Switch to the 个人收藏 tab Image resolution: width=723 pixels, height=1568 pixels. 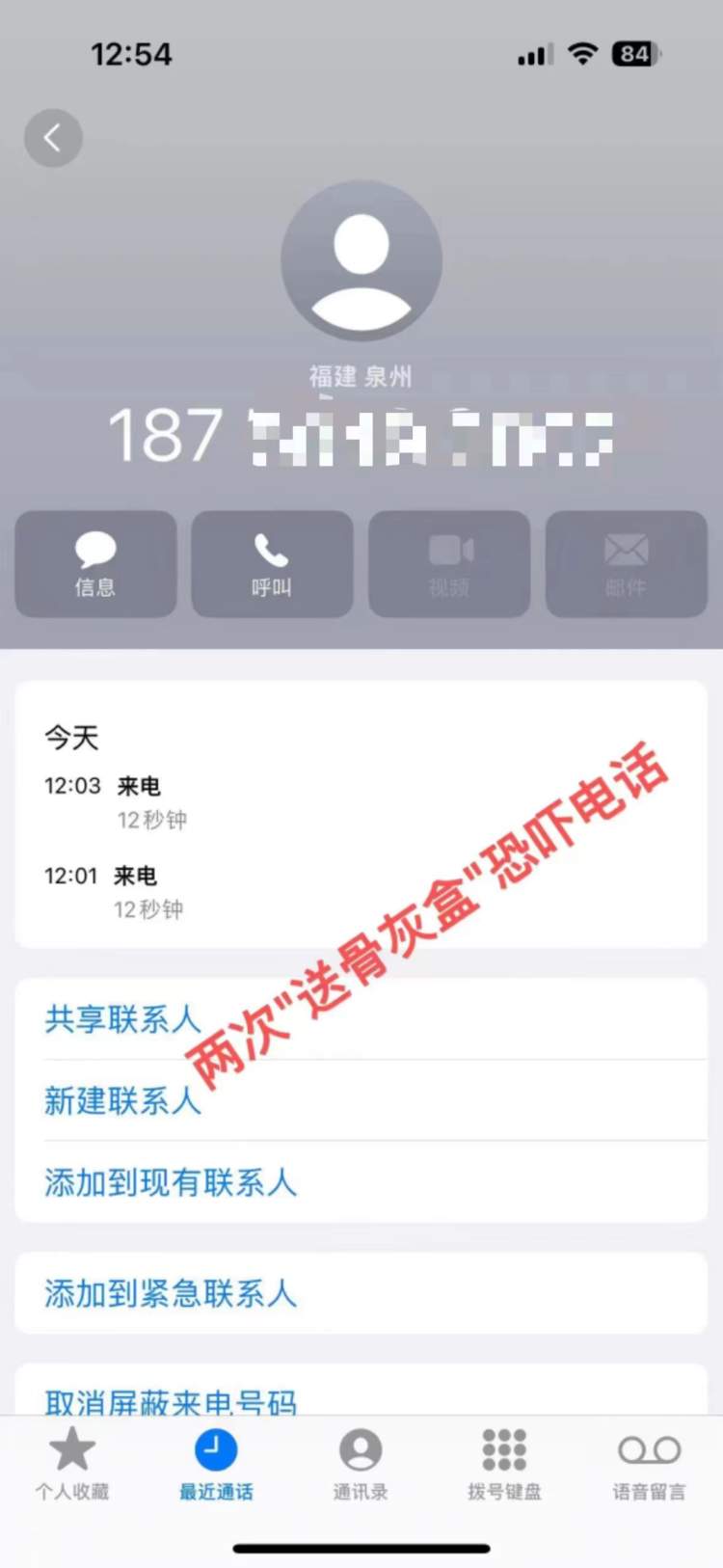point(72,1464)
